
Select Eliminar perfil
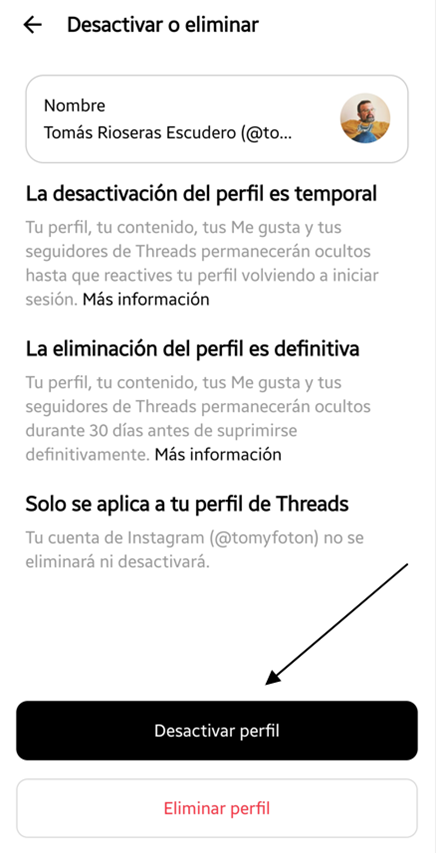tap(217, 808)
